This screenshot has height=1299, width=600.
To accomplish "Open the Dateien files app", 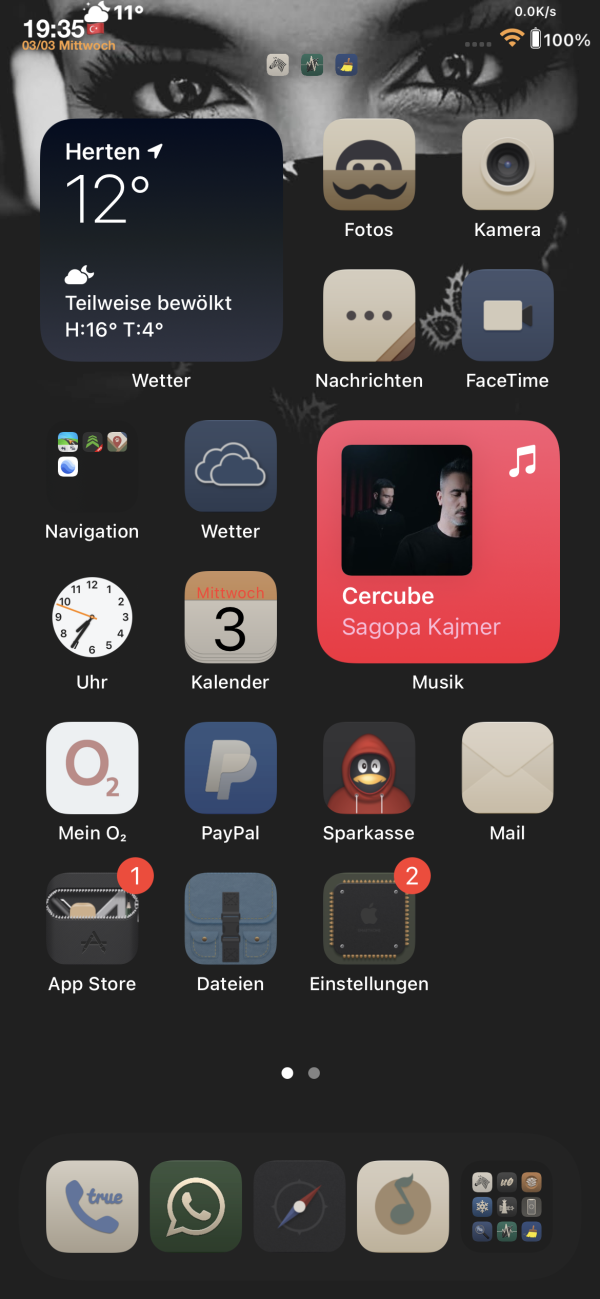I will (x=231, y=919).
